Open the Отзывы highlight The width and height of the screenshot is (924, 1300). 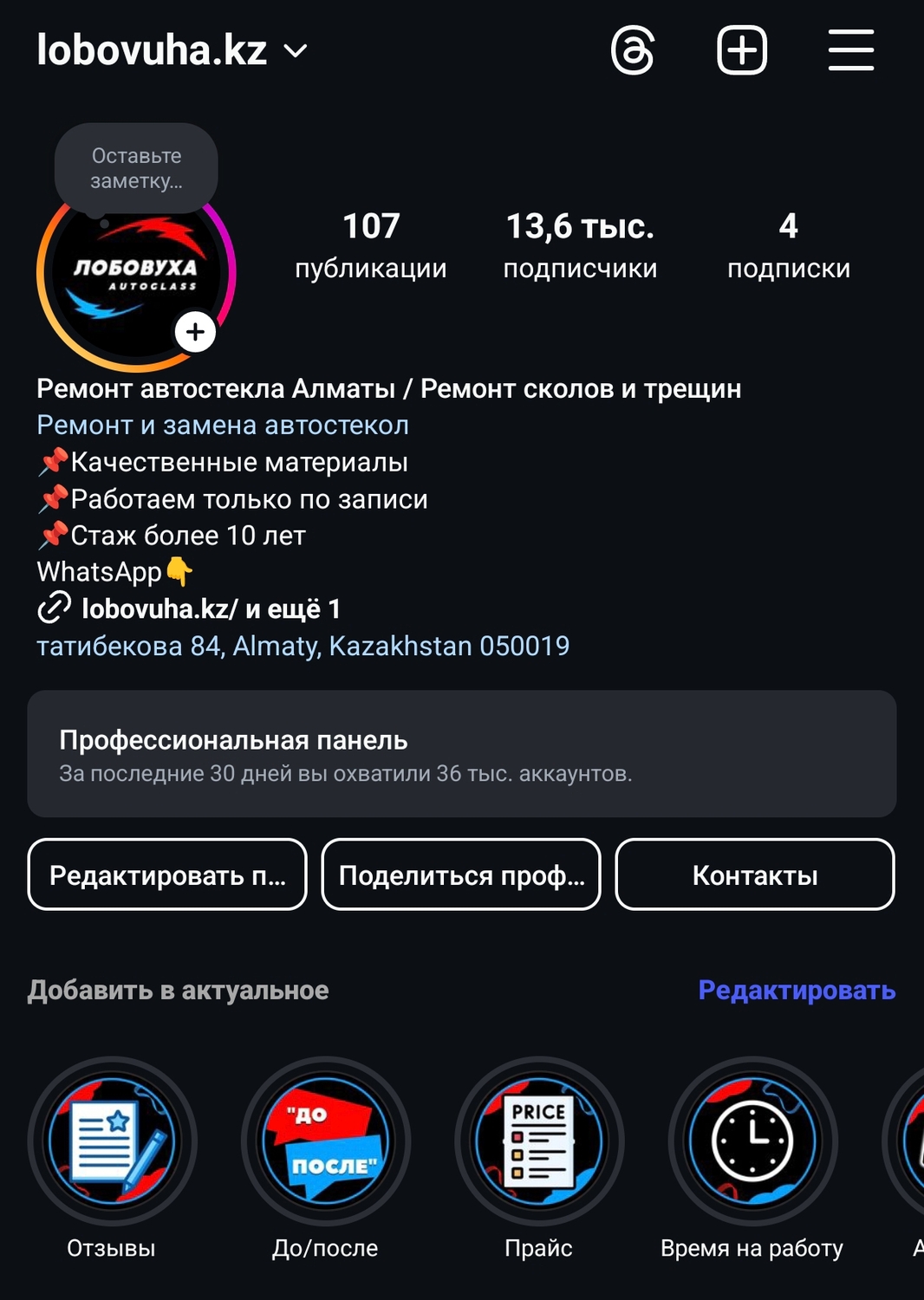tap(113, 1141)
